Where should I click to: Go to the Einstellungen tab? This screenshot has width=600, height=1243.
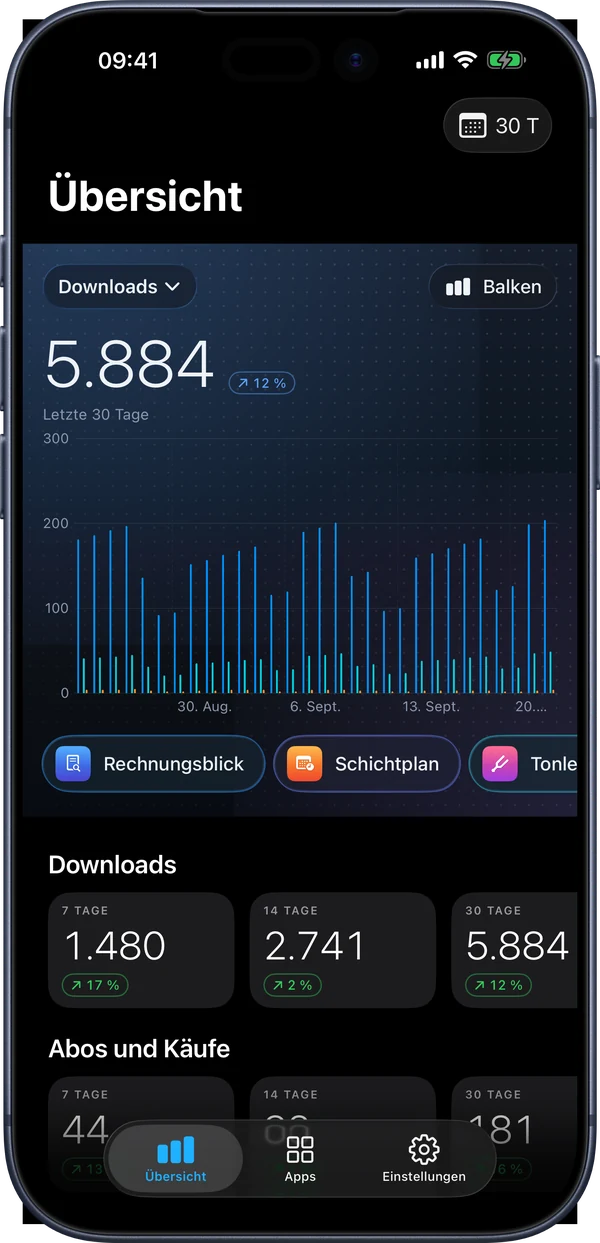click(x=424, y=1159)
